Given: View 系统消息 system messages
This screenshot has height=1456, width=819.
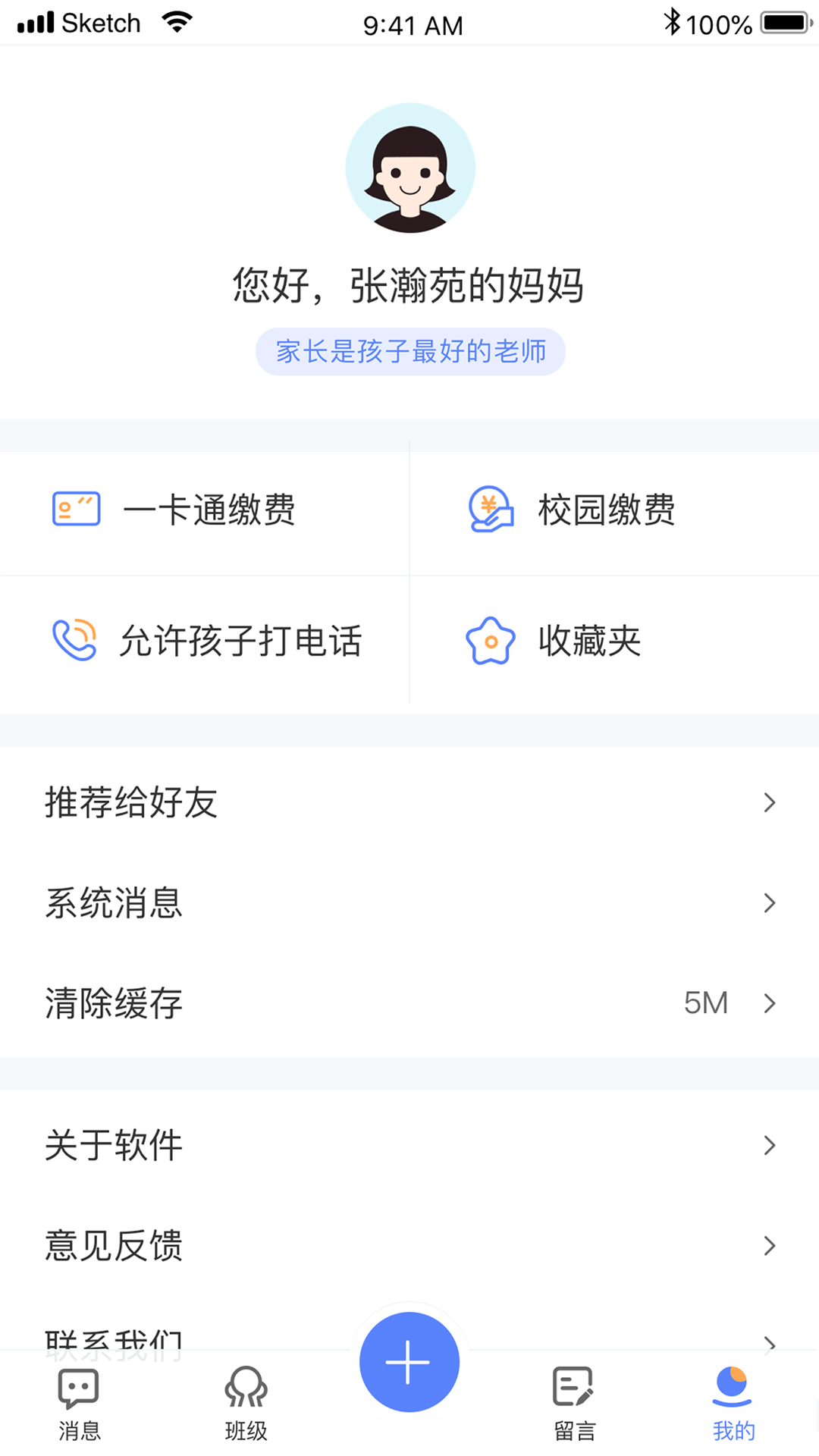Looking at the screenshot, I should click(x=409, y=902).
